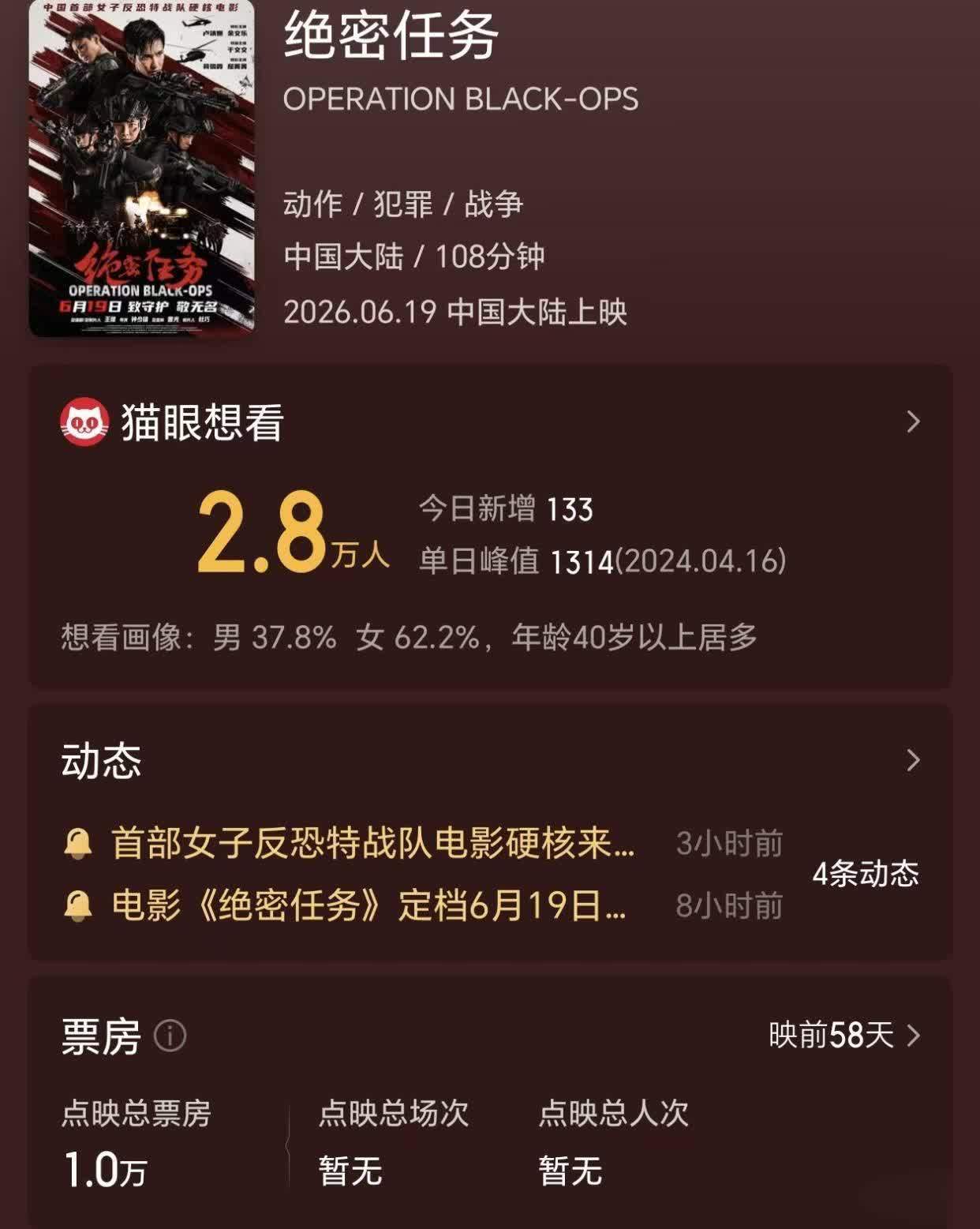Open the 猫眼想看 details chevron
The height and width of the screenshot is (1229, 980).
point(913,422)
